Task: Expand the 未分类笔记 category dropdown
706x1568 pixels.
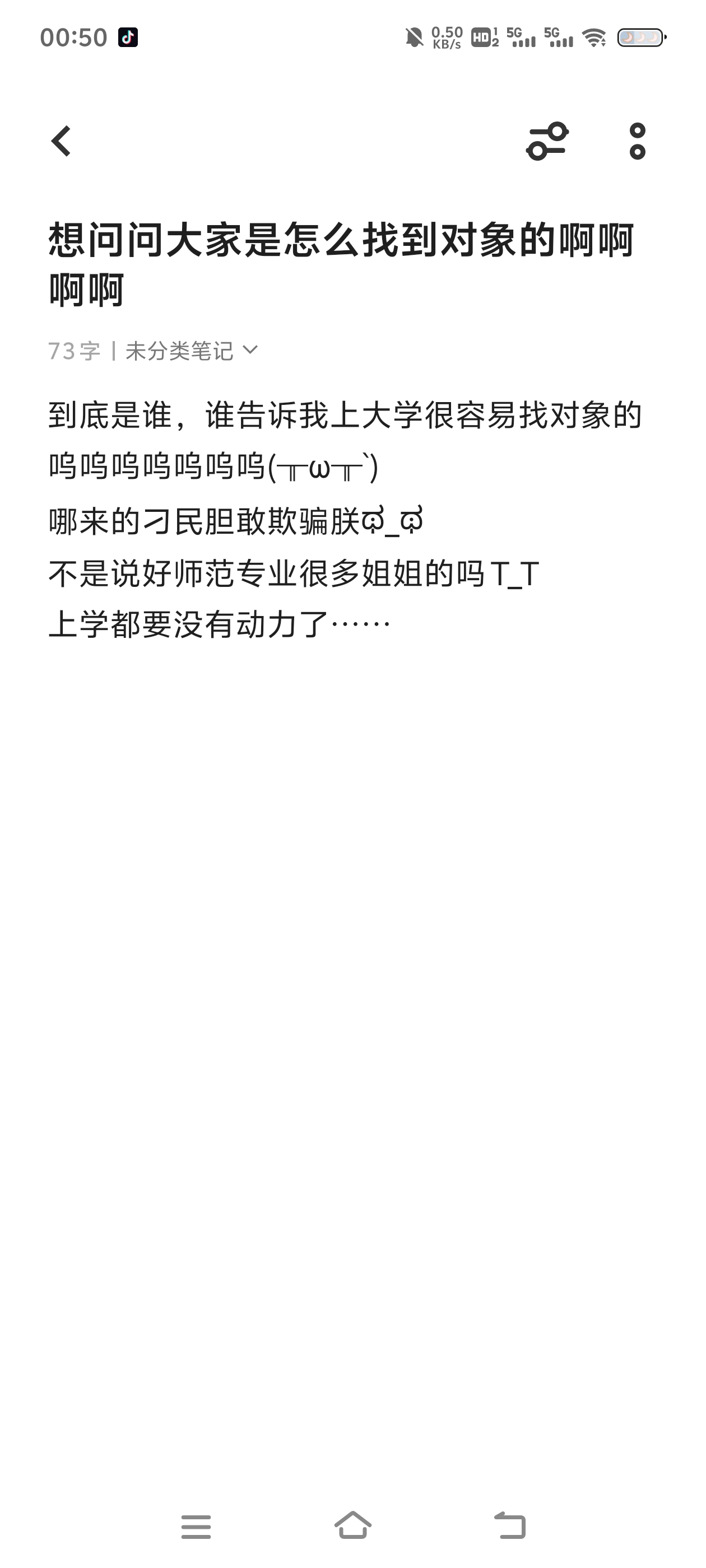Action: coord(191,351)
